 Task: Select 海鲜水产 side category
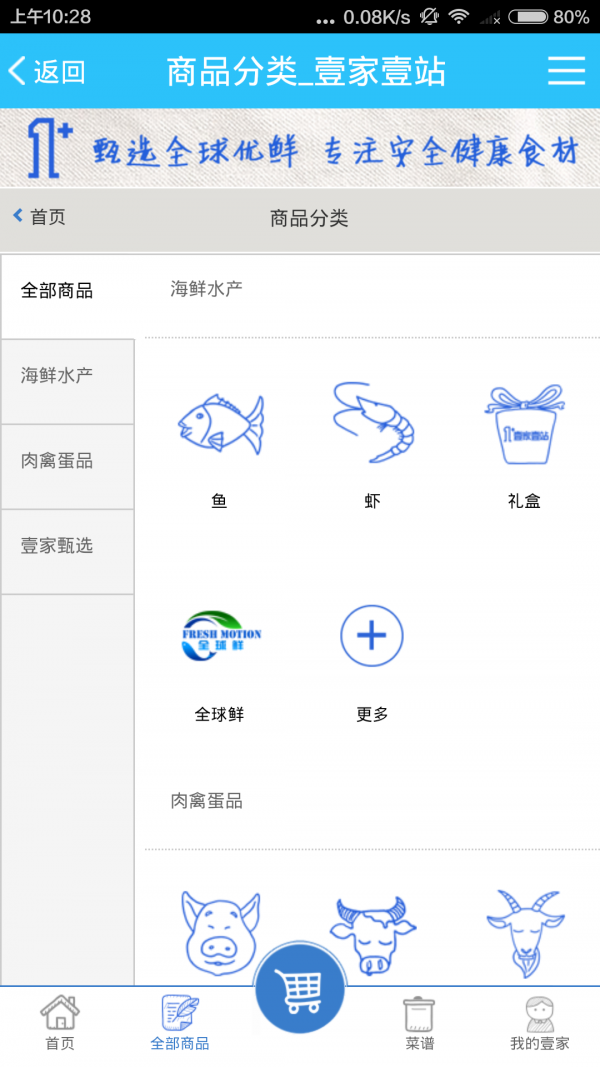coord(58,376)
